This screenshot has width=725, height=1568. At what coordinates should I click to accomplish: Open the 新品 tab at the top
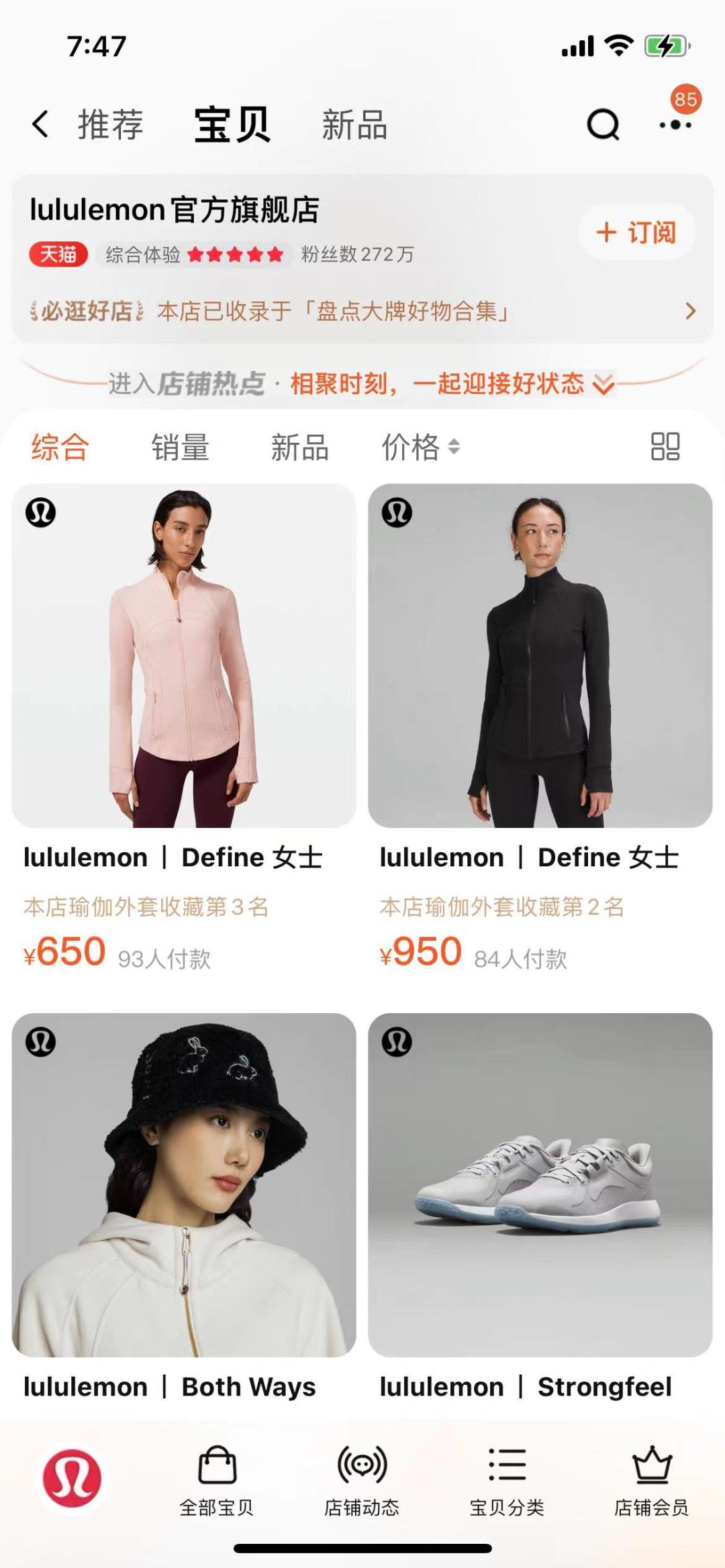pyautogui.click(x=354, y=125)
